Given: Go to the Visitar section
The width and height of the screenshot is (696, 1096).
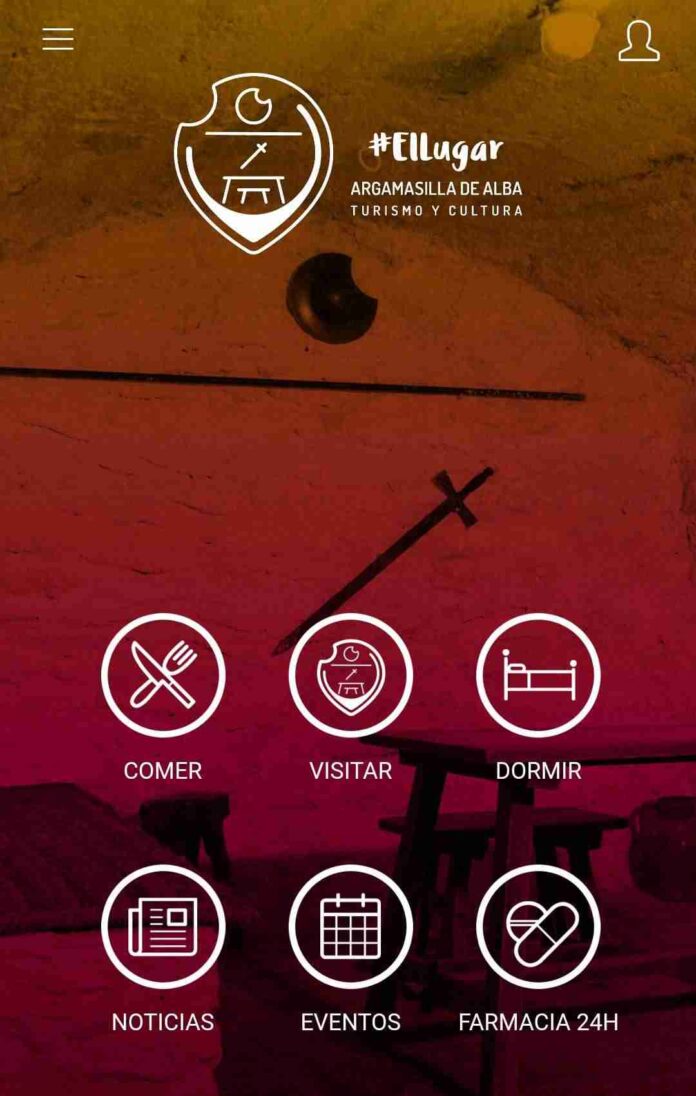Looking at the screenshot, I should (350, 675).
